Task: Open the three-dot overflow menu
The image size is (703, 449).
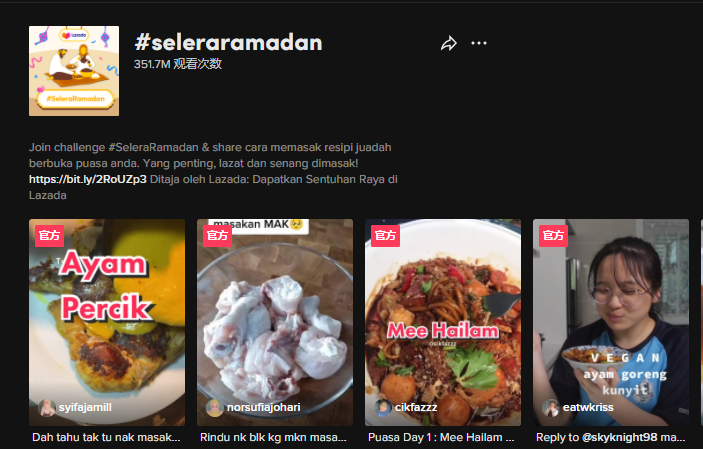Action: click(x=479, y=43)
